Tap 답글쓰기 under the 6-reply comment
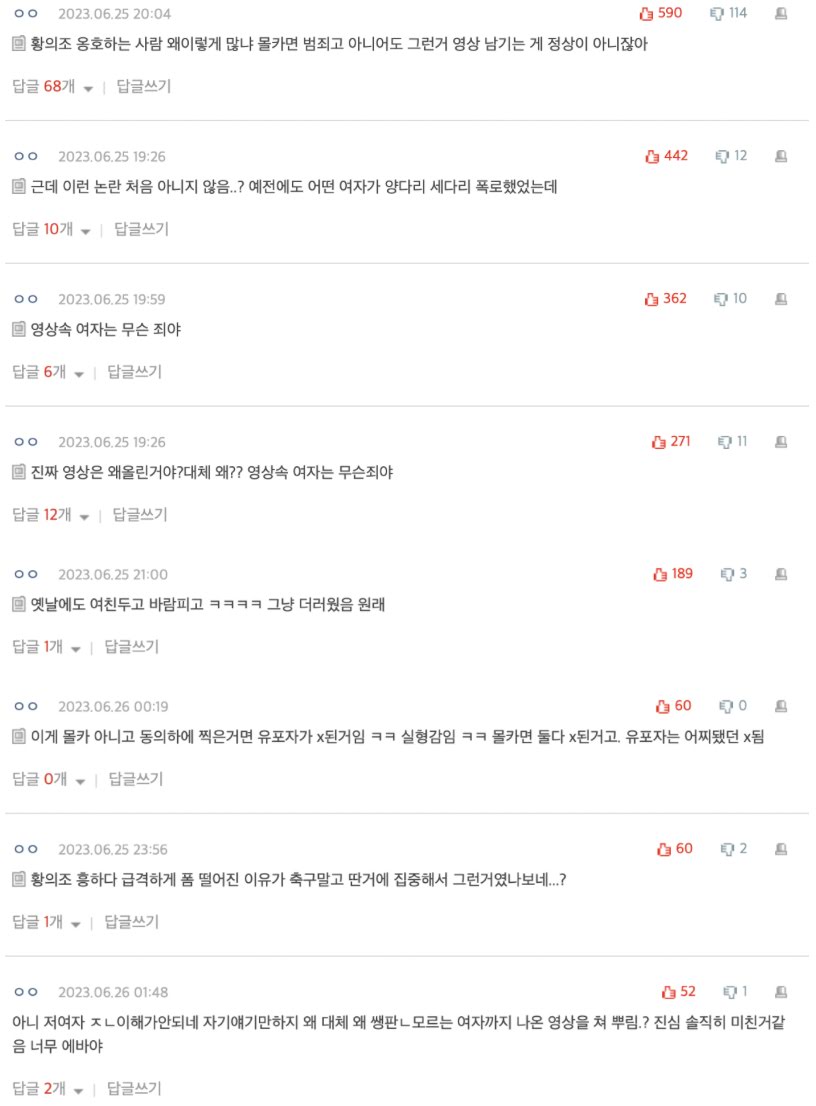The height and width of the screenshot is (1106, 816). click(x=135, y=372)
